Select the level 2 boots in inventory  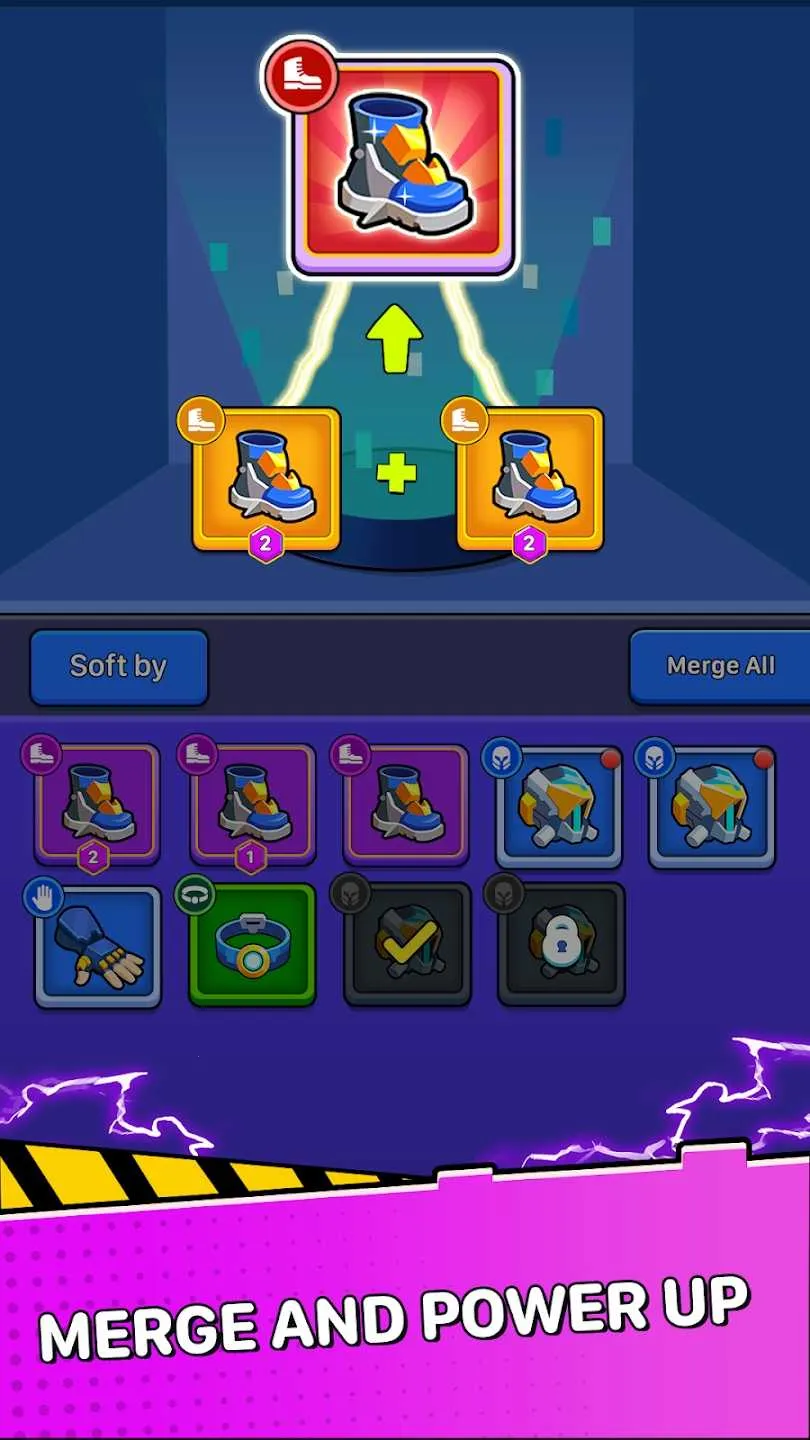point(97,805)
